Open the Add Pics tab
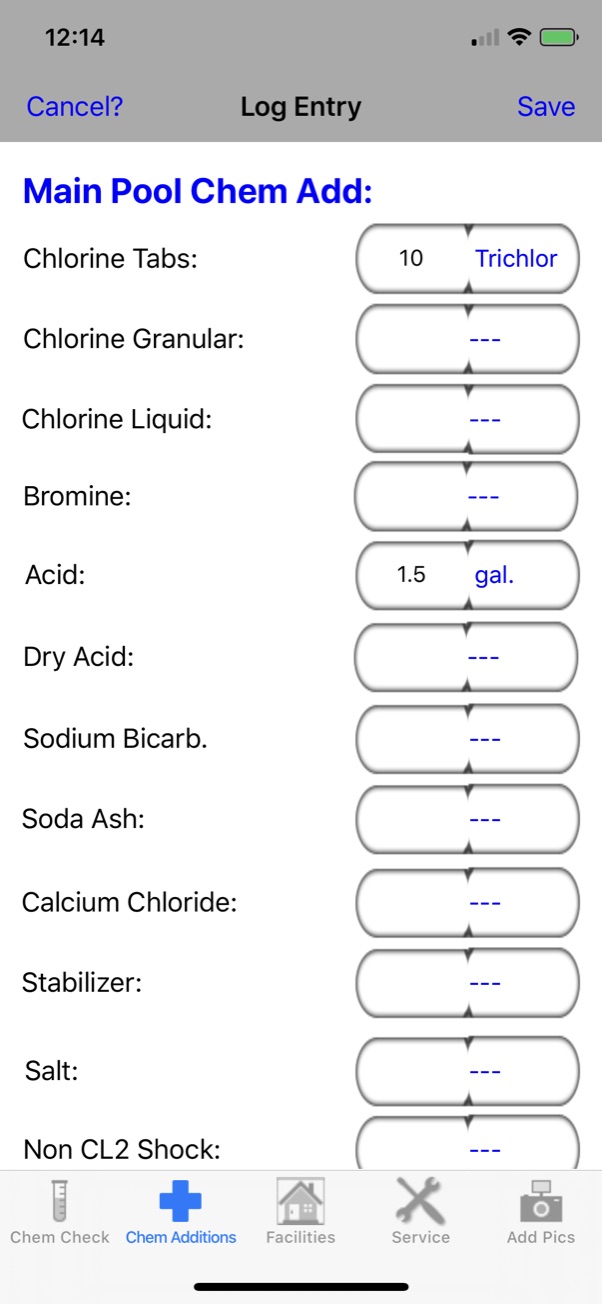 [x=541, y=1211]
